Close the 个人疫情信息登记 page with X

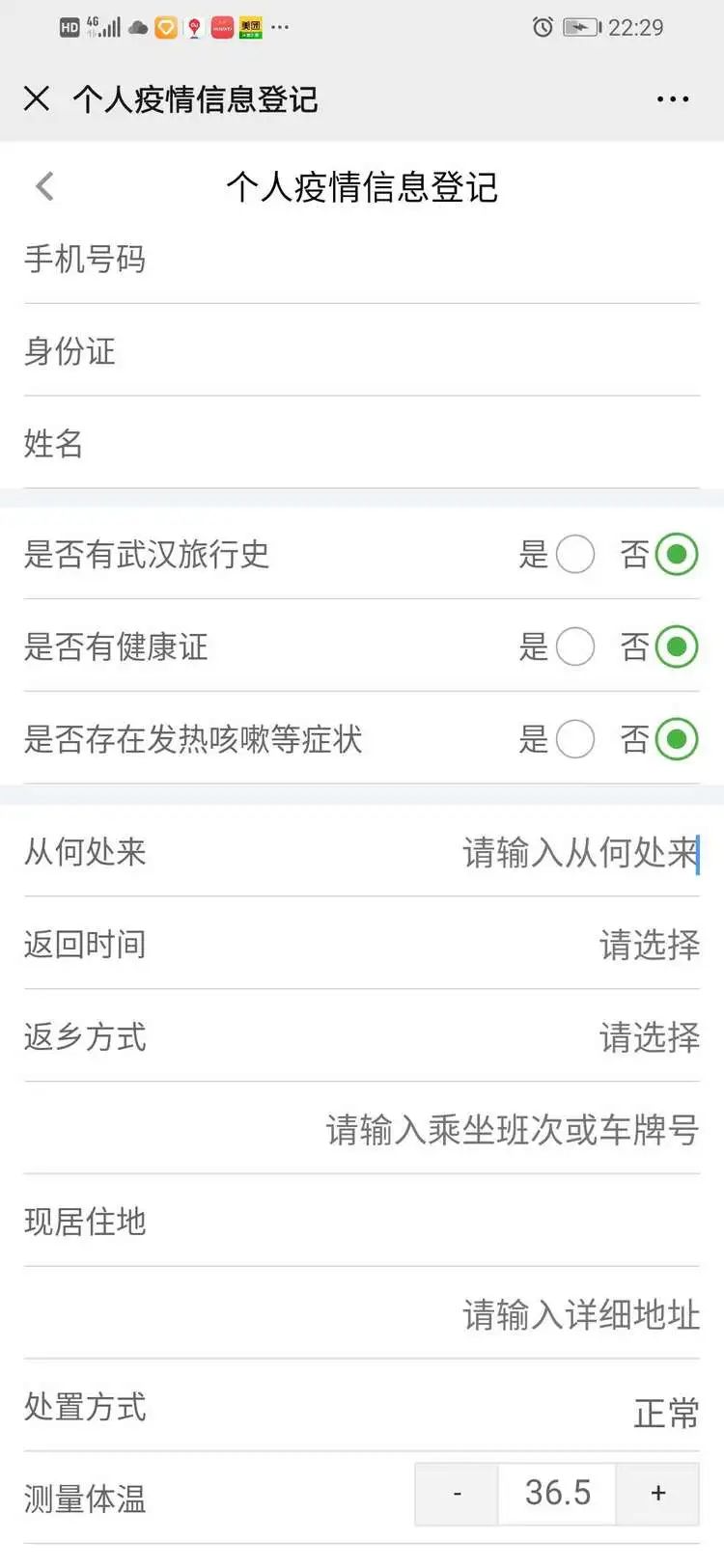37,98
